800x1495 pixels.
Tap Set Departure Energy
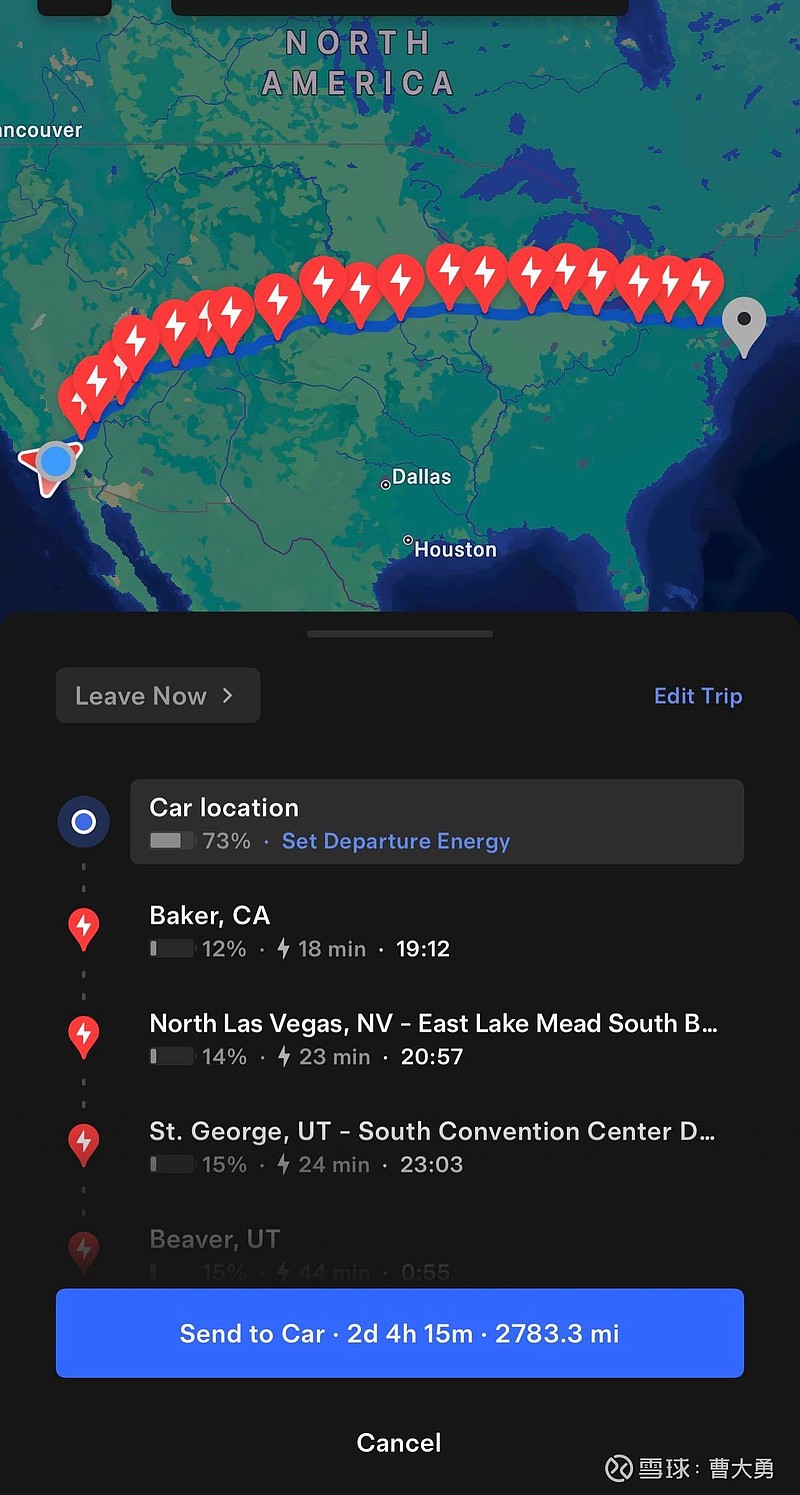(395, 841)
